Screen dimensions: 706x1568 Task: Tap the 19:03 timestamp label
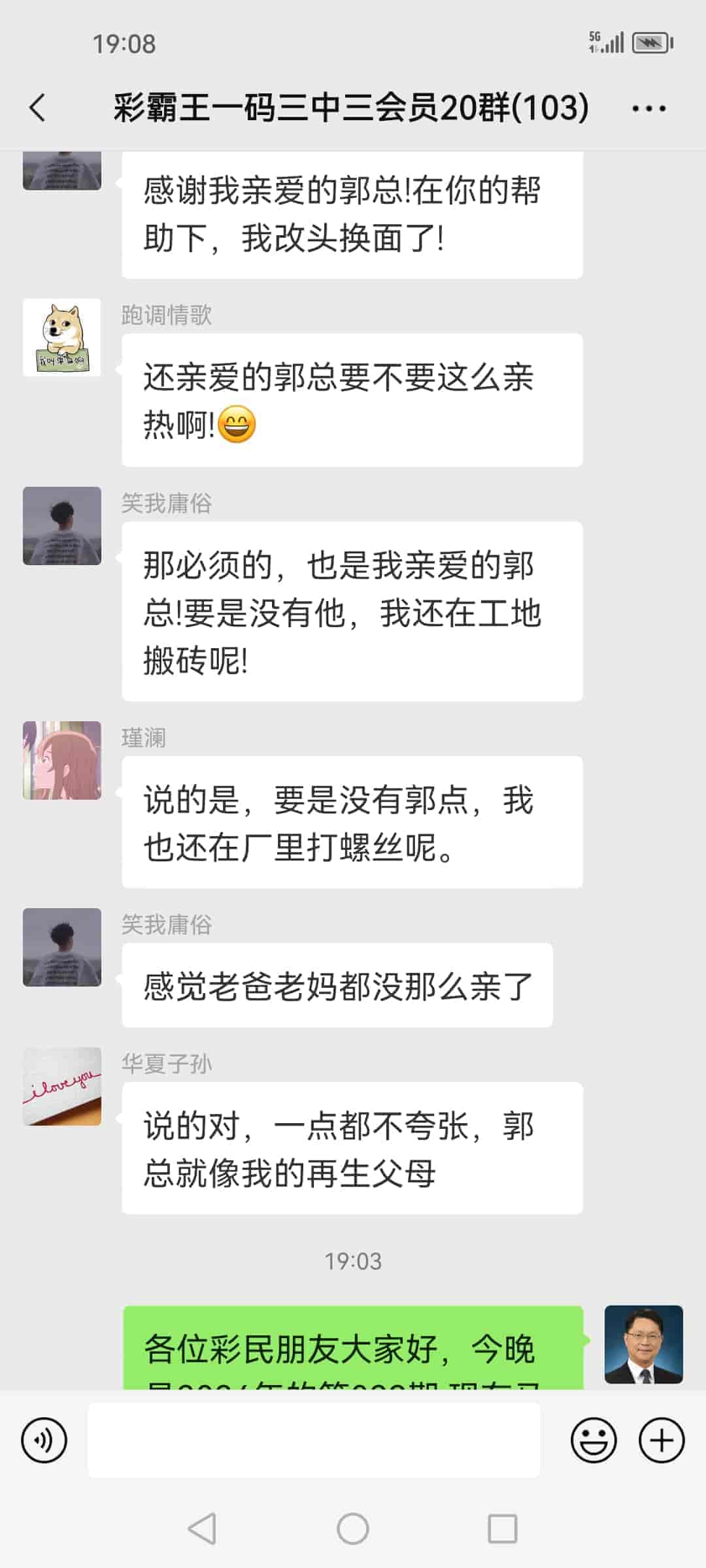coord(353,1261)
